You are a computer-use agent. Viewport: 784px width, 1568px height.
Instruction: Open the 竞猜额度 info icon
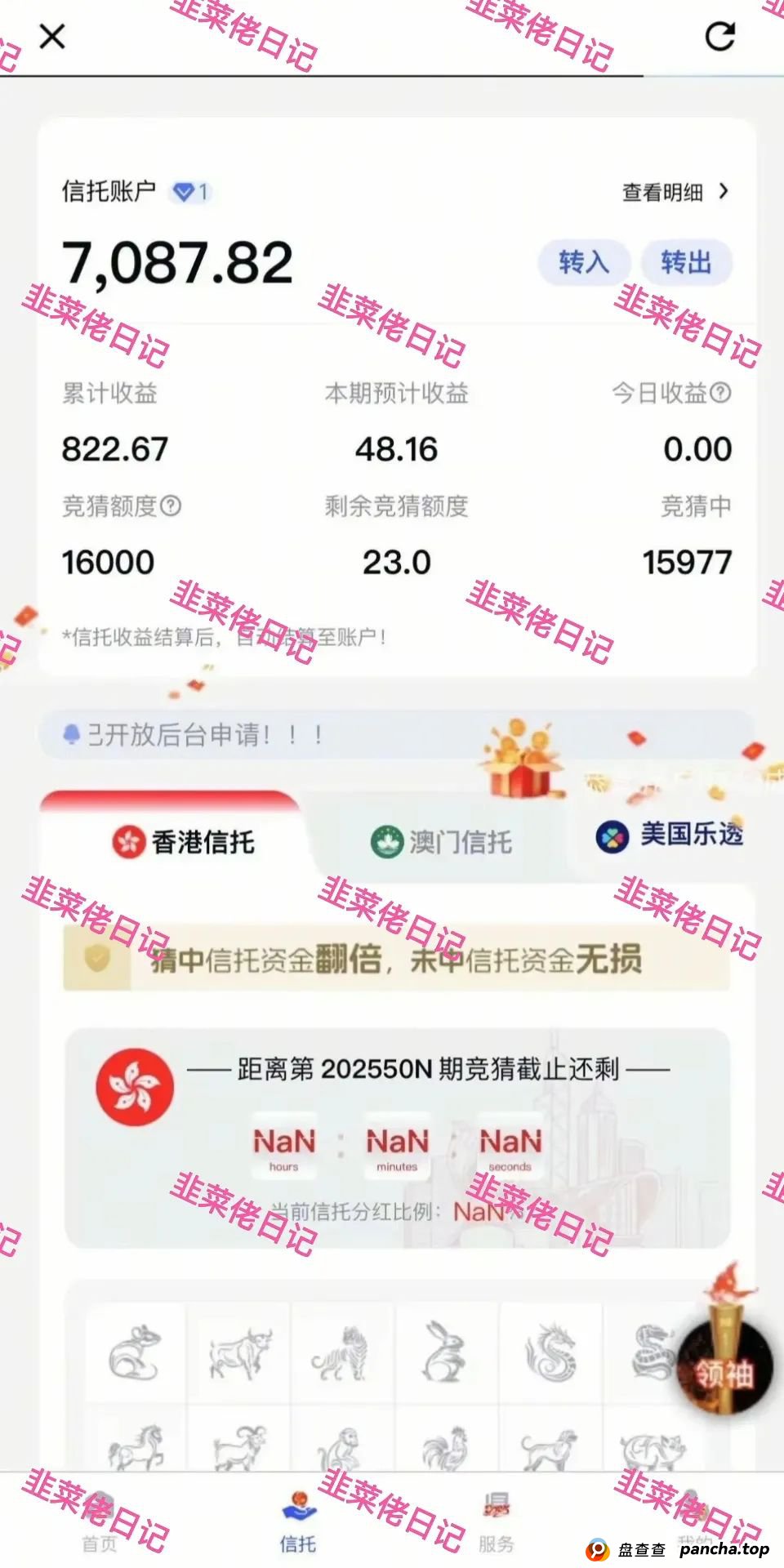pyautogui.click(x=169, y=506)
